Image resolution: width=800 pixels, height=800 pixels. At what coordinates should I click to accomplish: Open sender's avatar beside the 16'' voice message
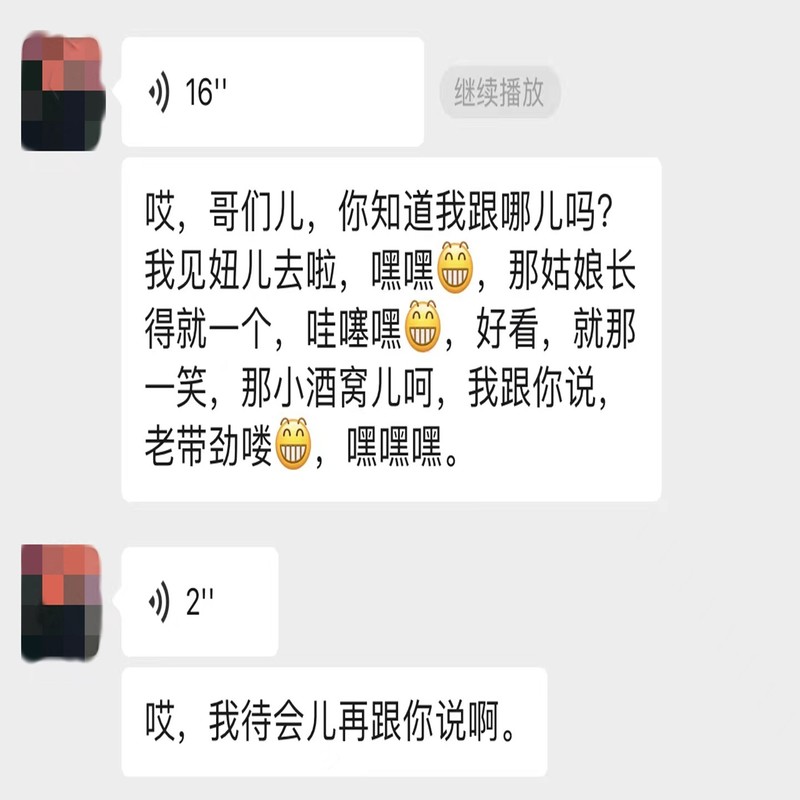point(64,91)
